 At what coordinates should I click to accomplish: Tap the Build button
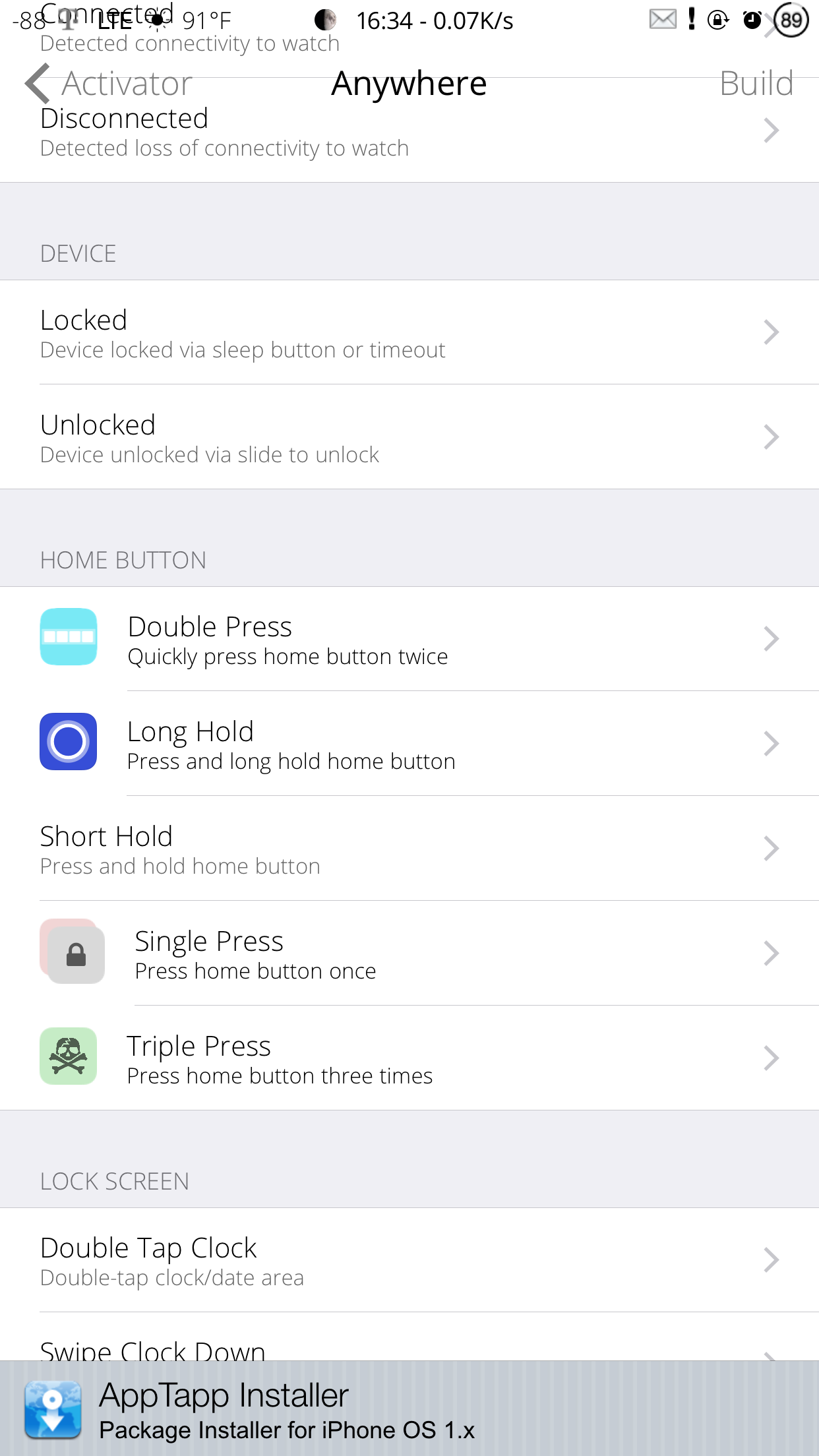(756, 84)
